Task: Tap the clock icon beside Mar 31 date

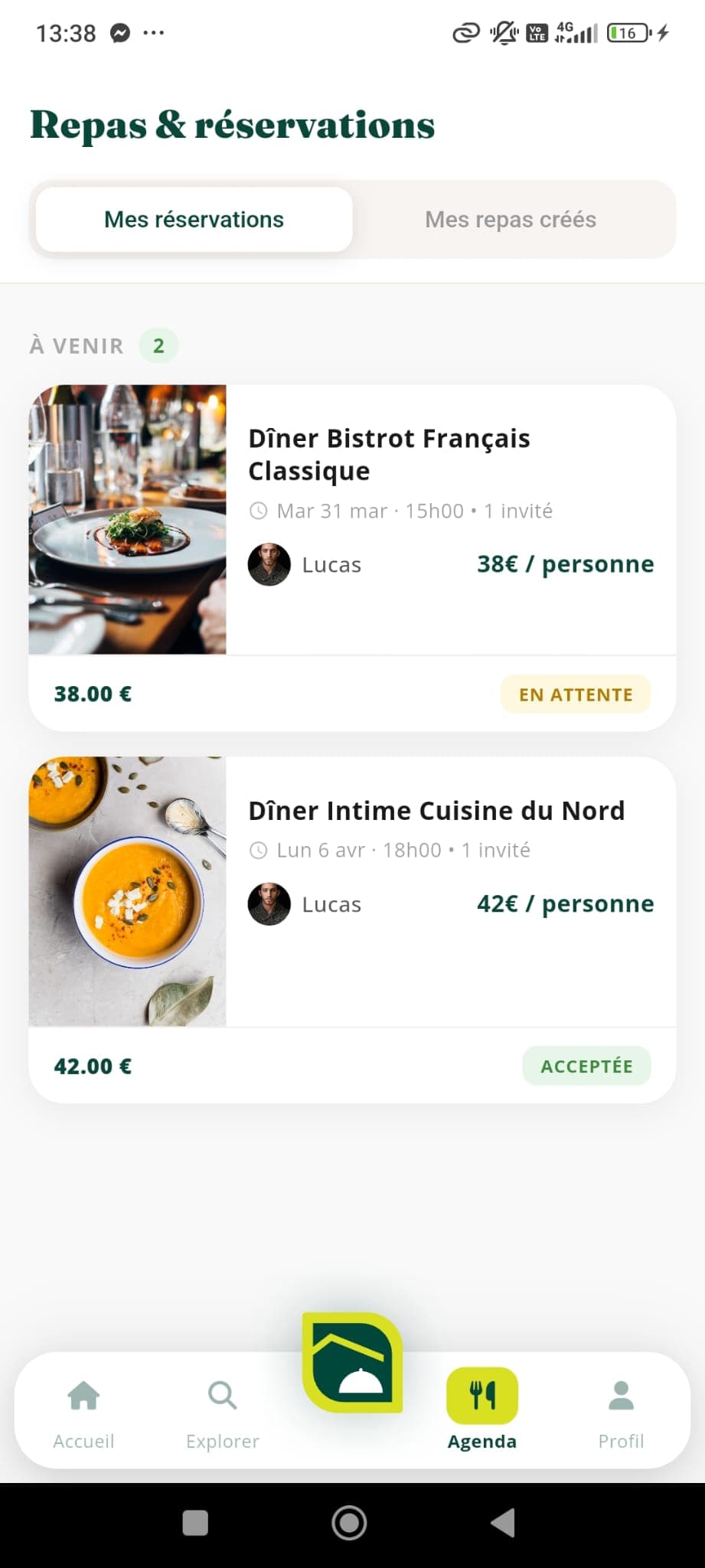Action: (259, 511)
